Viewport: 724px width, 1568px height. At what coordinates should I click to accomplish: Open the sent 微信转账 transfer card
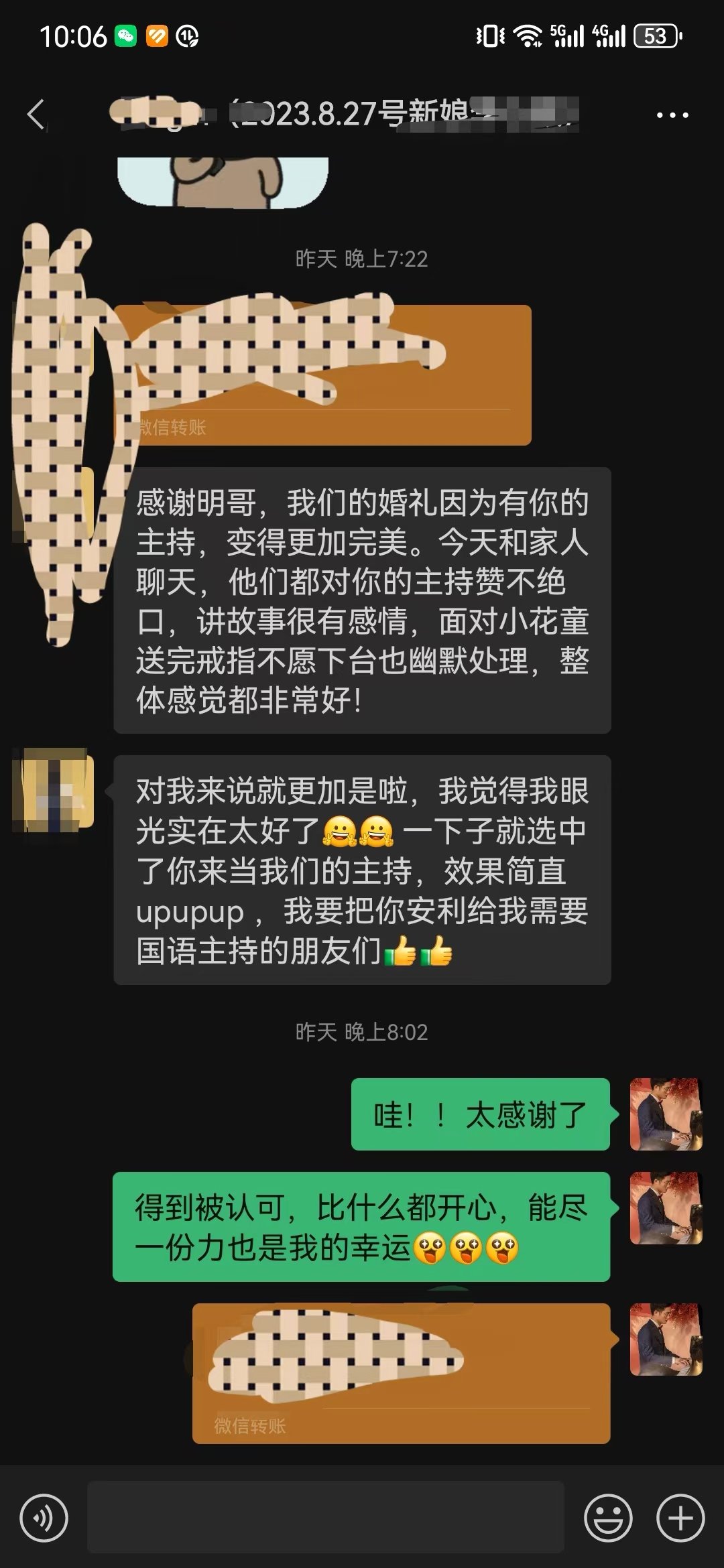point(401,1373)
